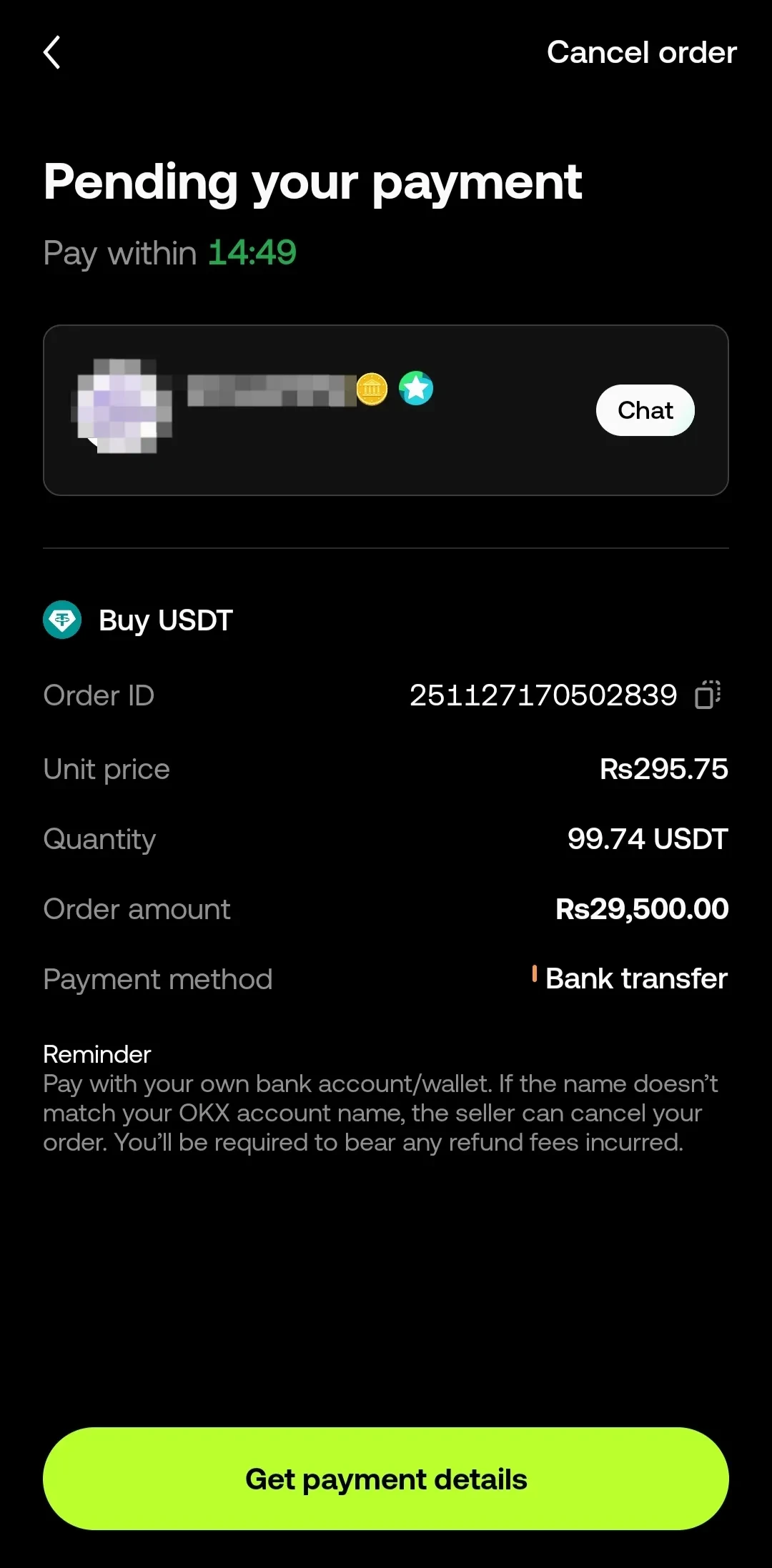The width and height of the screenshot is (772, 1568).
Task: Tap the green countdown timer
Action: click(252, 253)
